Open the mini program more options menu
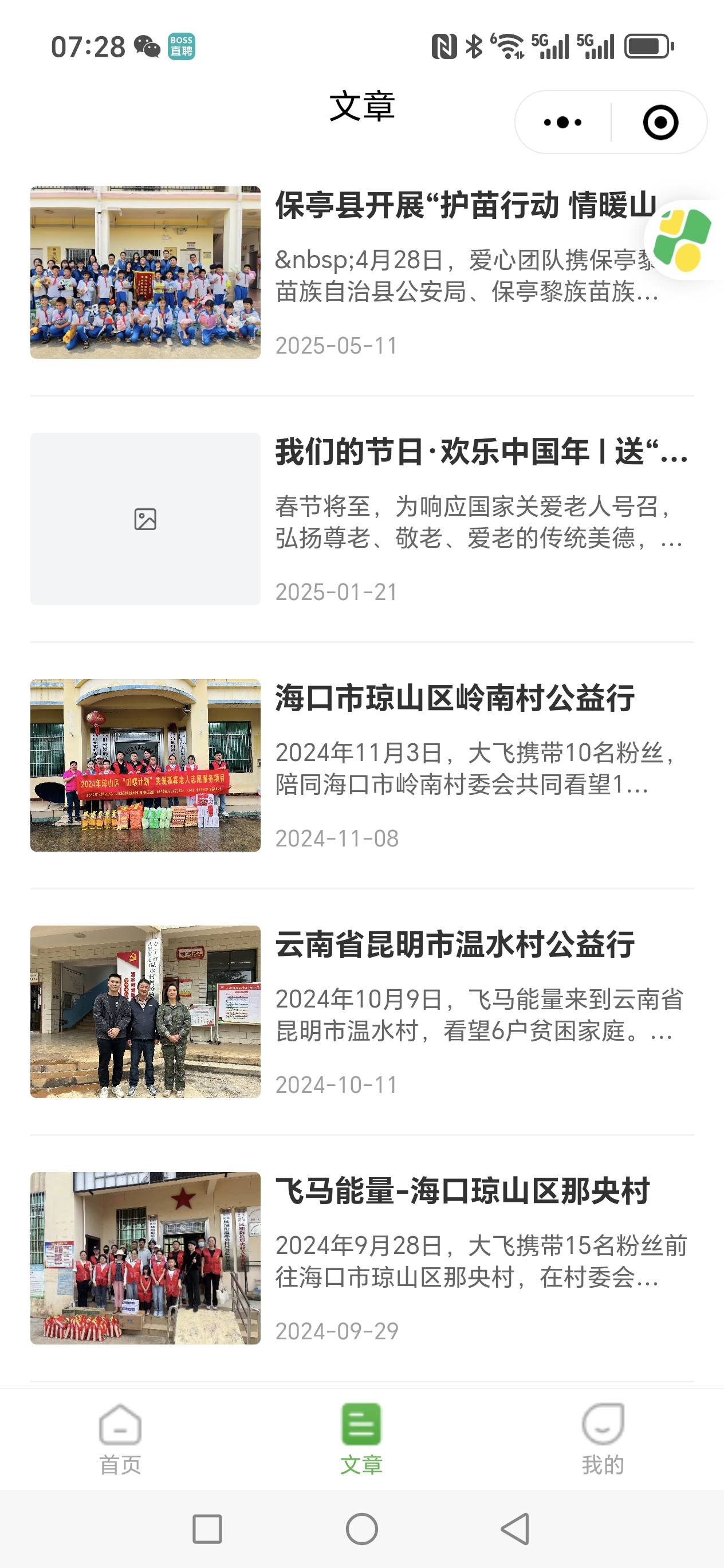This screenshot has height=1568, width=724. pos(562,122)
